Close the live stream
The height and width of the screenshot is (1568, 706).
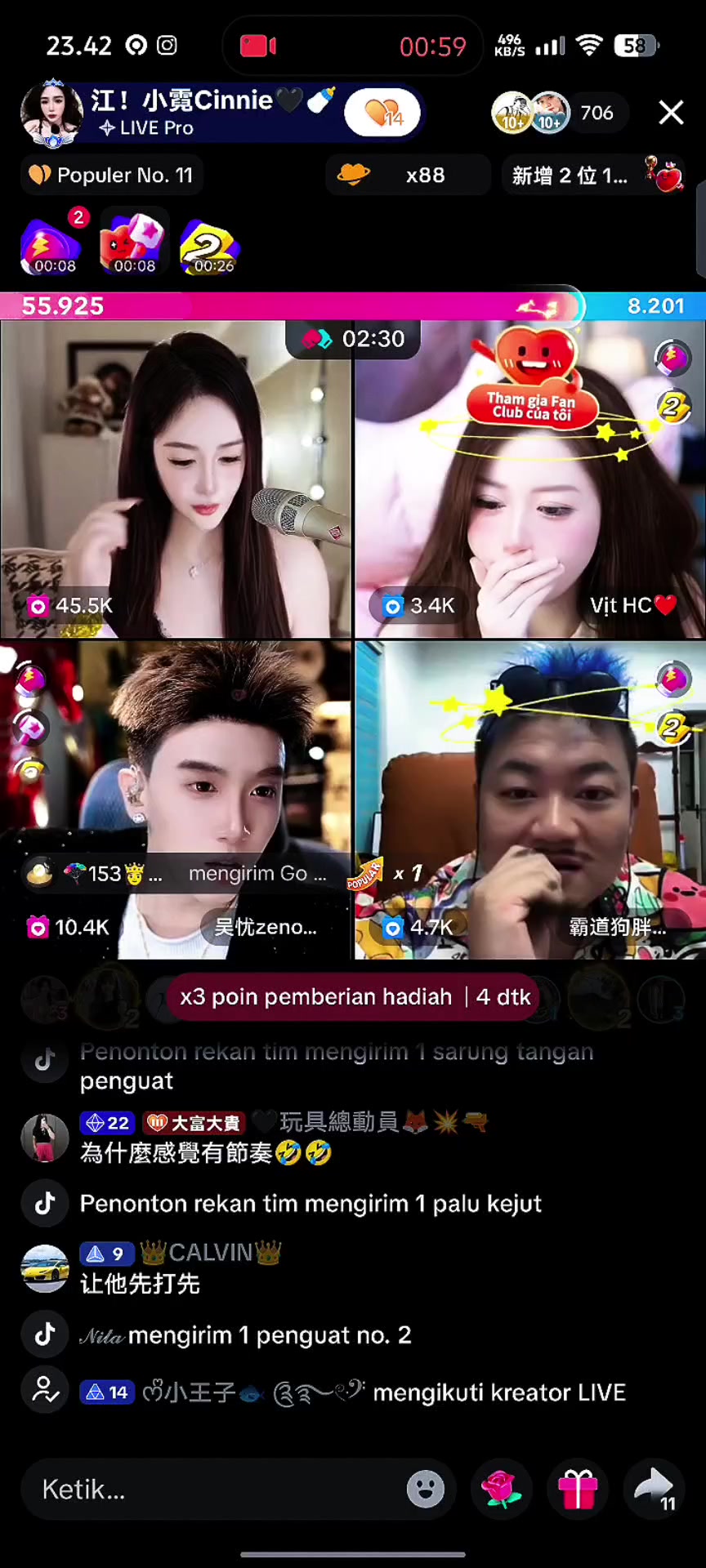click(x=671, y=112)
